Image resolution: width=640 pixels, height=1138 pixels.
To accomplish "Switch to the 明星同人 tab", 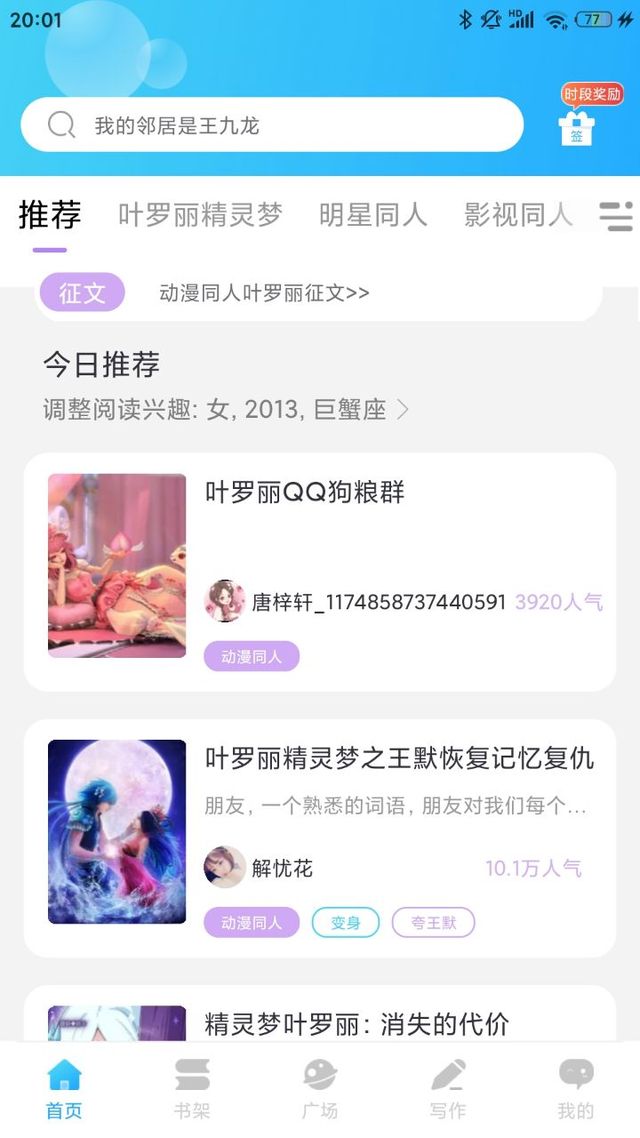I will pos(373,215).
